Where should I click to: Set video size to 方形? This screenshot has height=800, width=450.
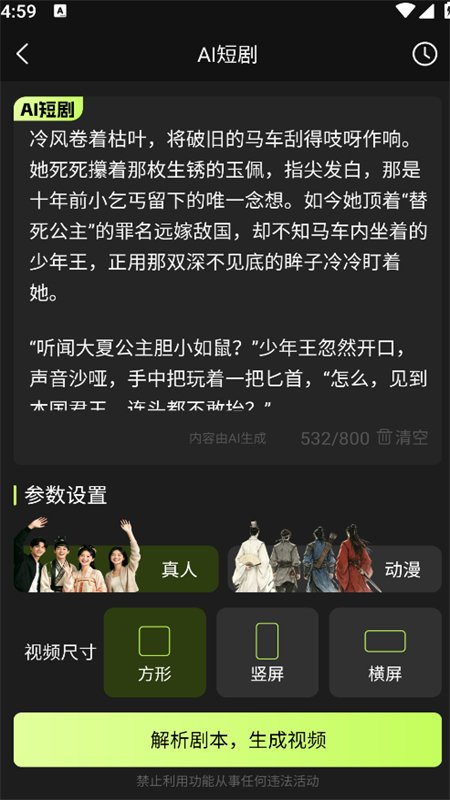coord(155,652)
